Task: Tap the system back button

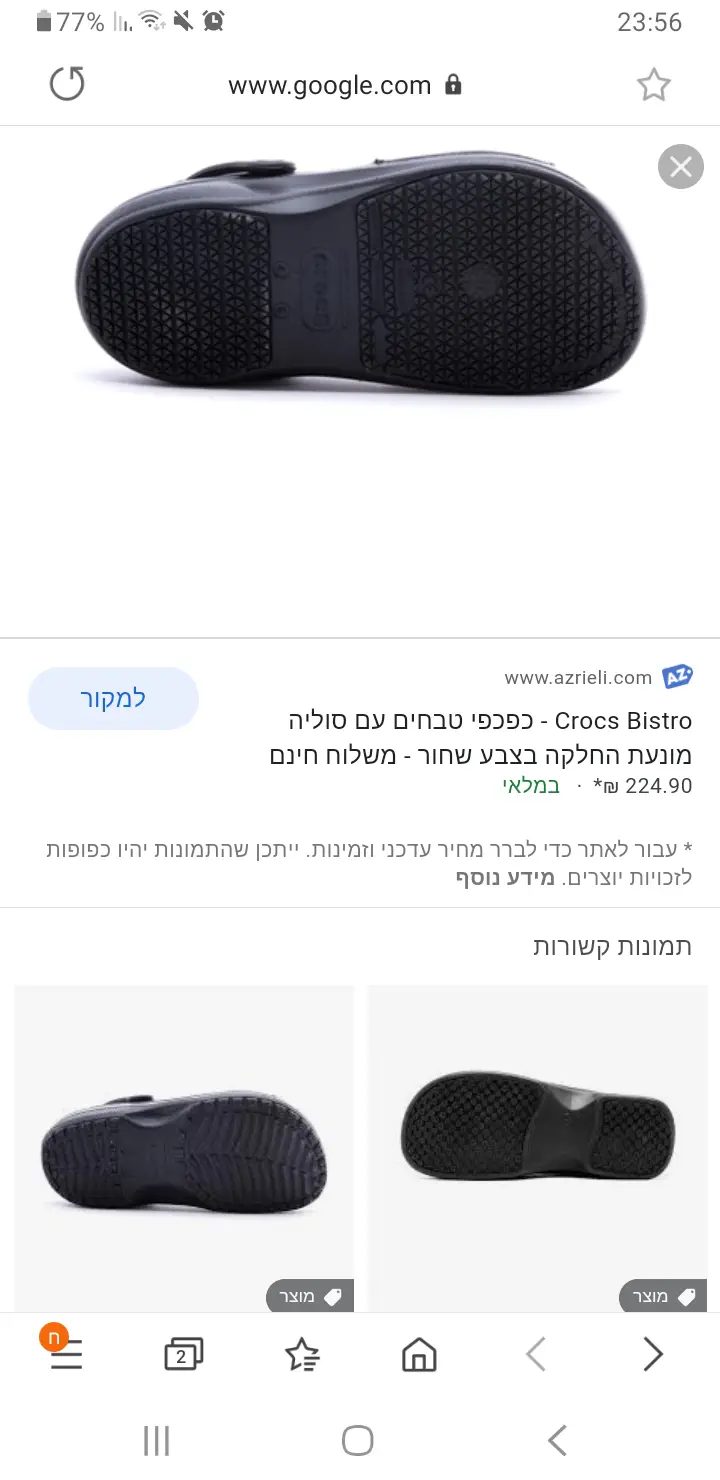Action: tap(557, 1441)
